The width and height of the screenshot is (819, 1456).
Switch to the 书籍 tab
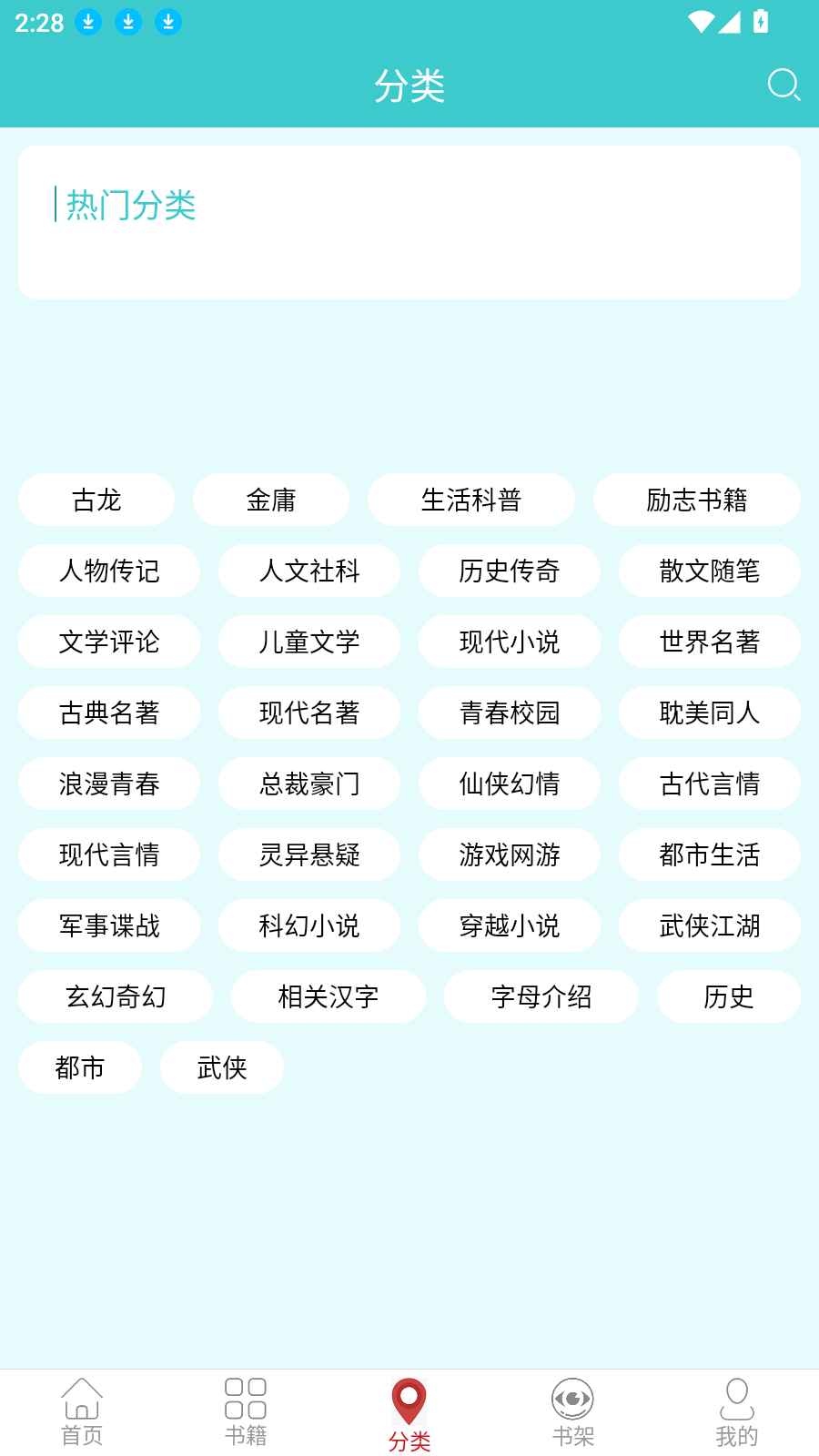click(x=246, y=1412)
